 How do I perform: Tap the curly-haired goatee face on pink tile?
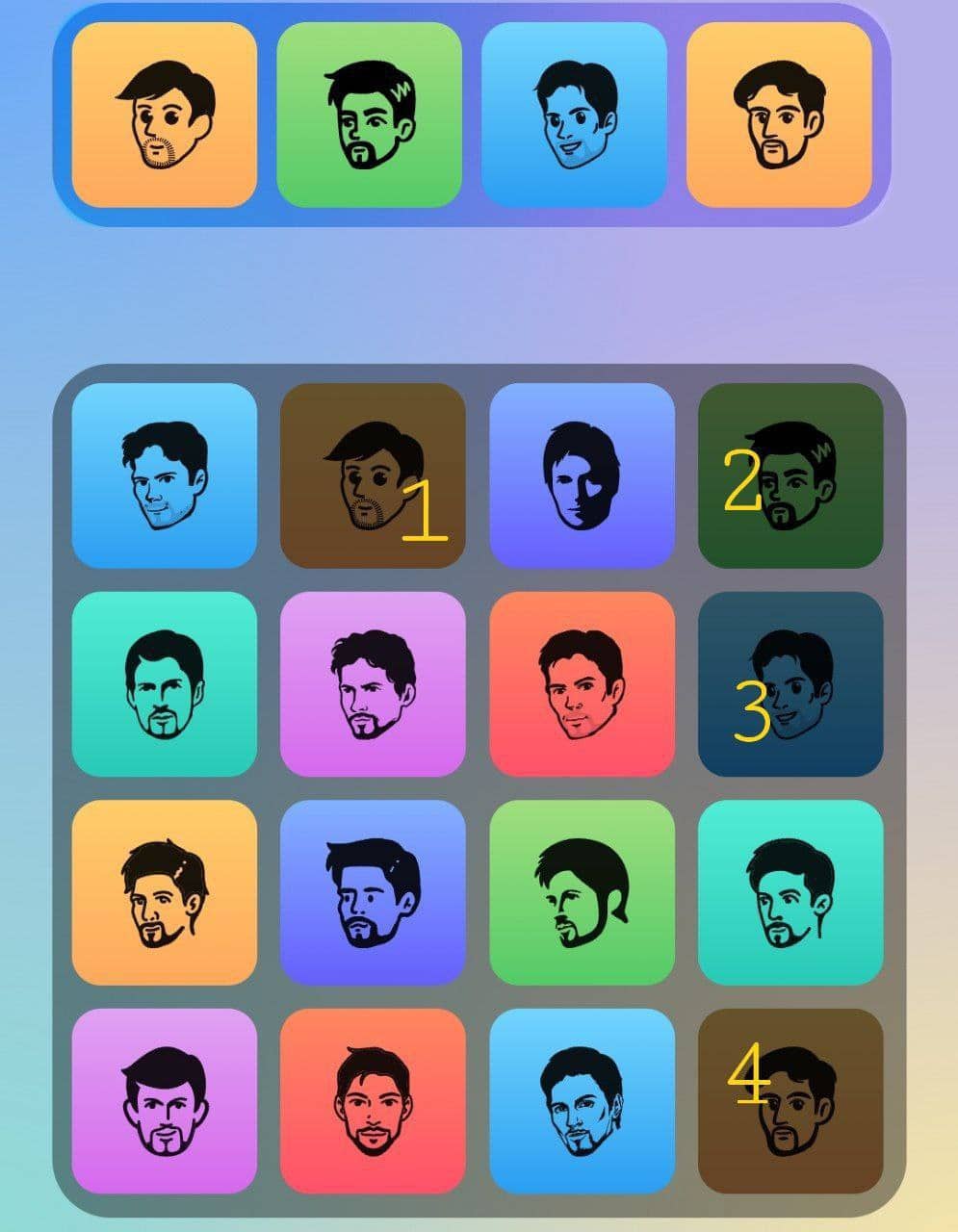(373, 683)
